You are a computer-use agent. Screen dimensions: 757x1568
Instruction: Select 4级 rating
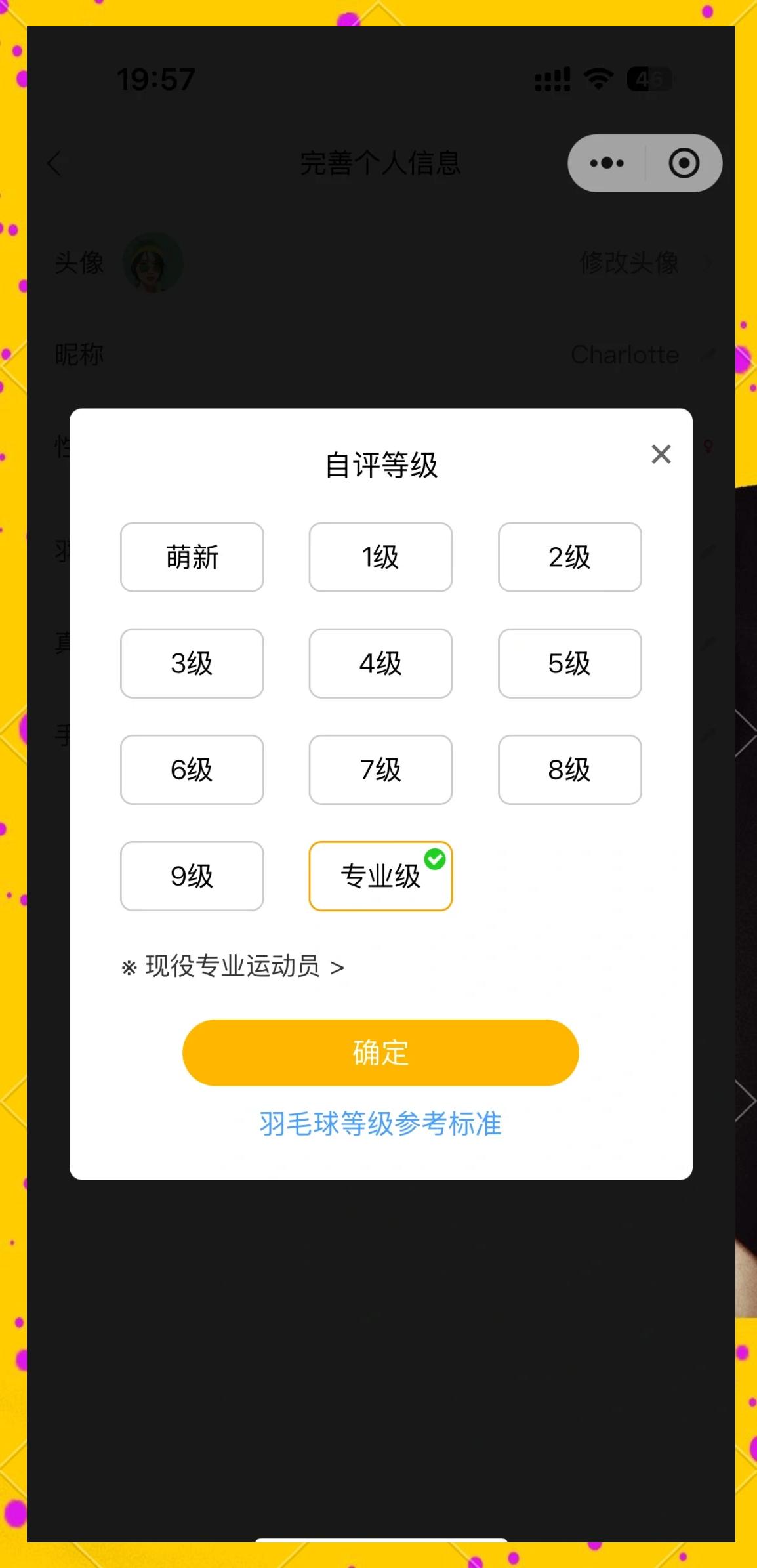pyautogui.click(x=380, y=663)
